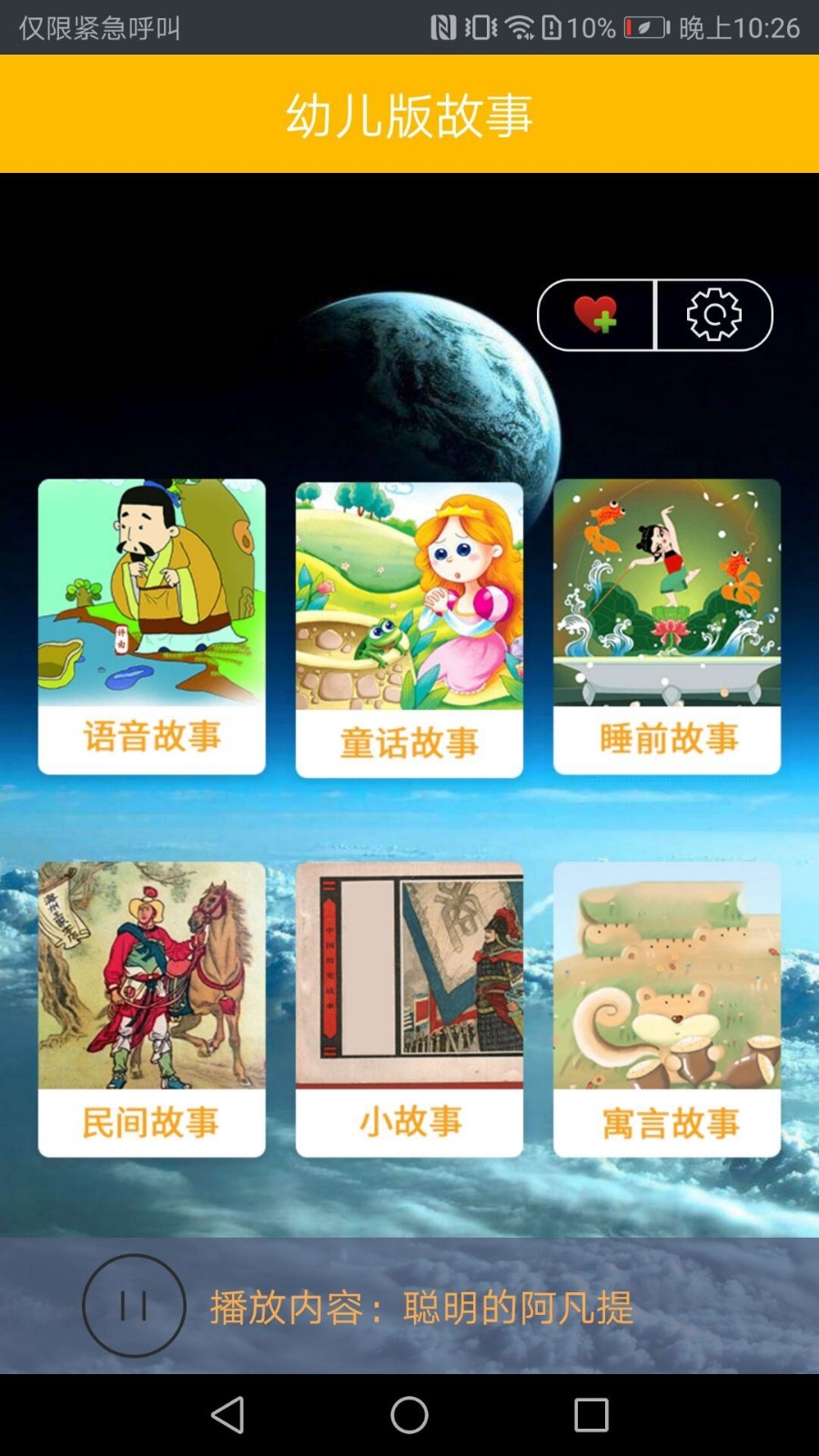Browse the 童话故事 category
The height and width of the screenshot is (1456, 819).
pyautogui.click(x=409, y=629)
